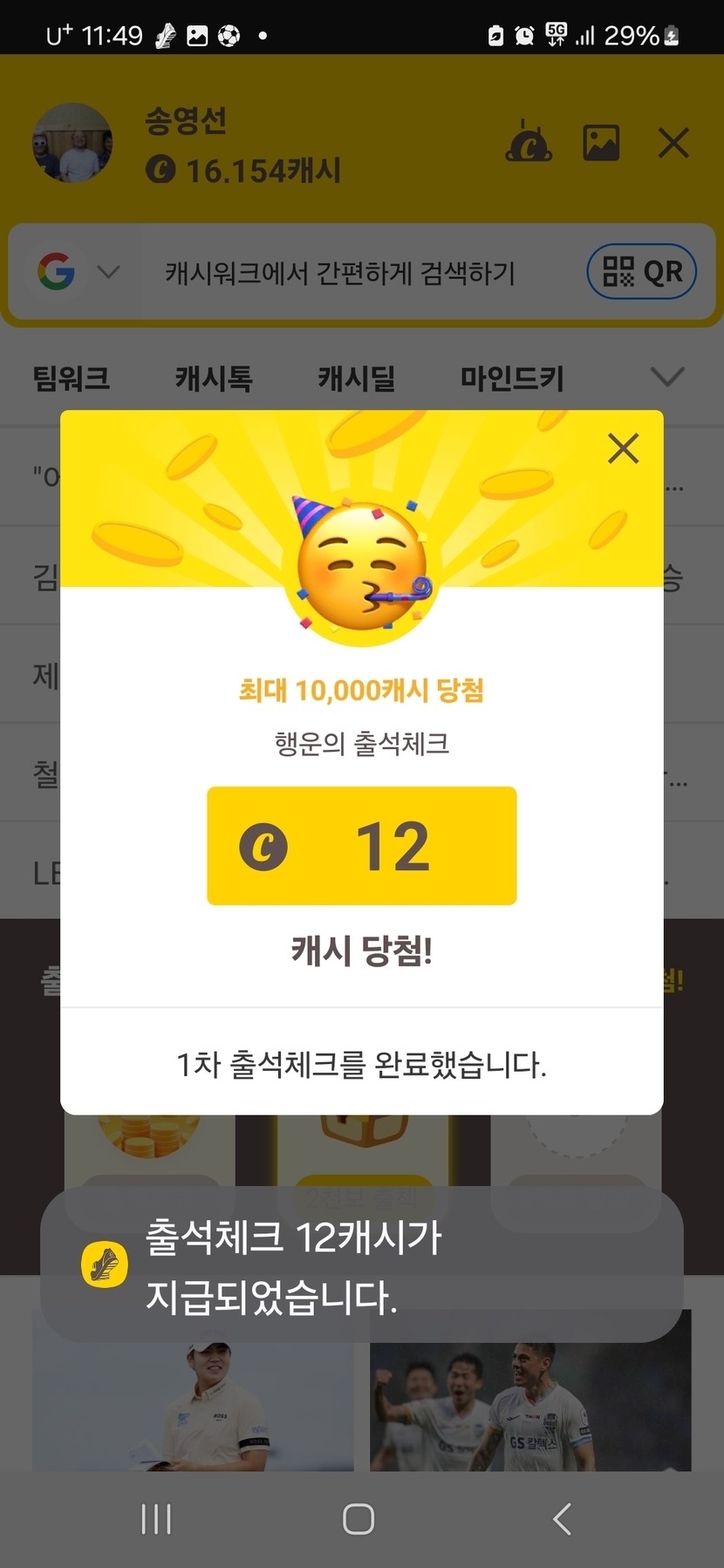Switch to the 팀워크 tab
724x1568 pixels.
pyautogui.click(x=72, y=378)
